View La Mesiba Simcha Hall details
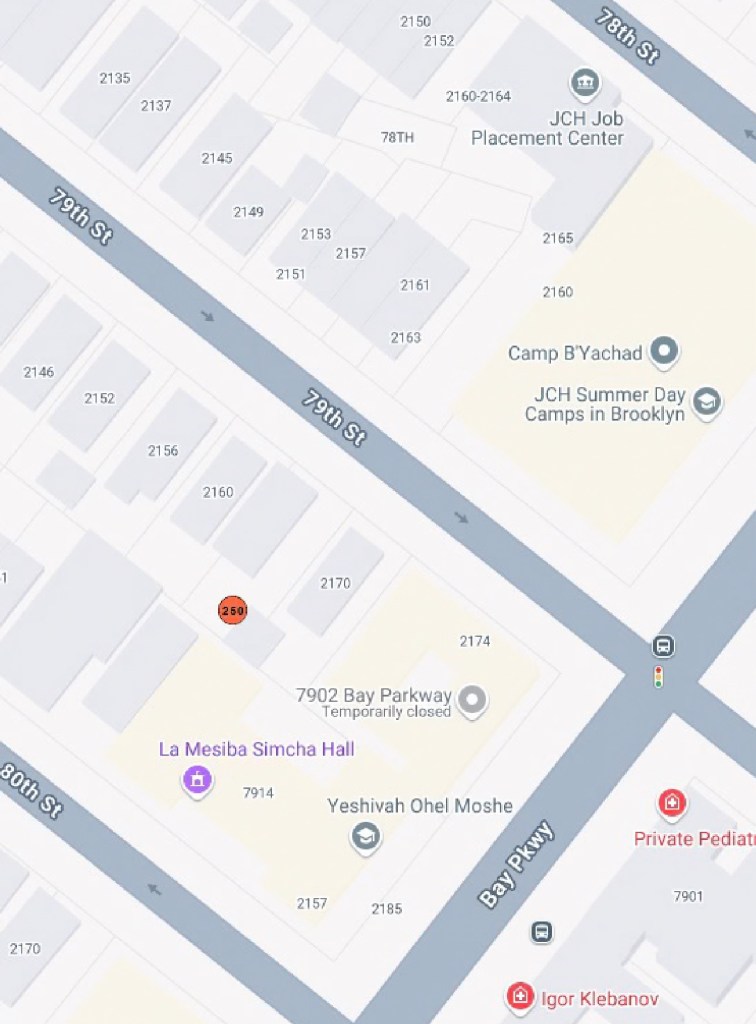 pos(198,780)
